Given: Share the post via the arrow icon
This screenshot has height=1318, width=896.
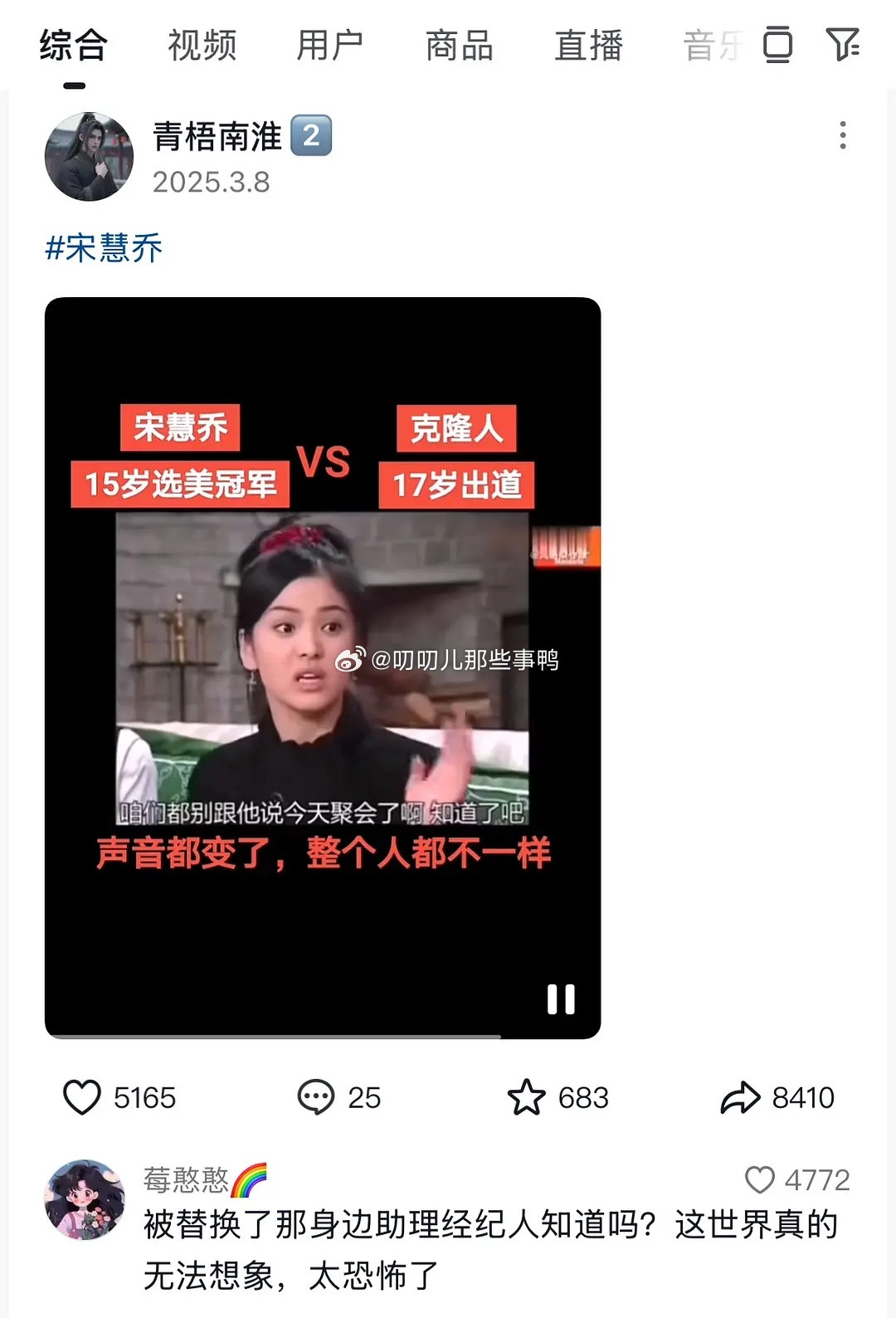Looking at the screenshot, I should pos(740,1097).
